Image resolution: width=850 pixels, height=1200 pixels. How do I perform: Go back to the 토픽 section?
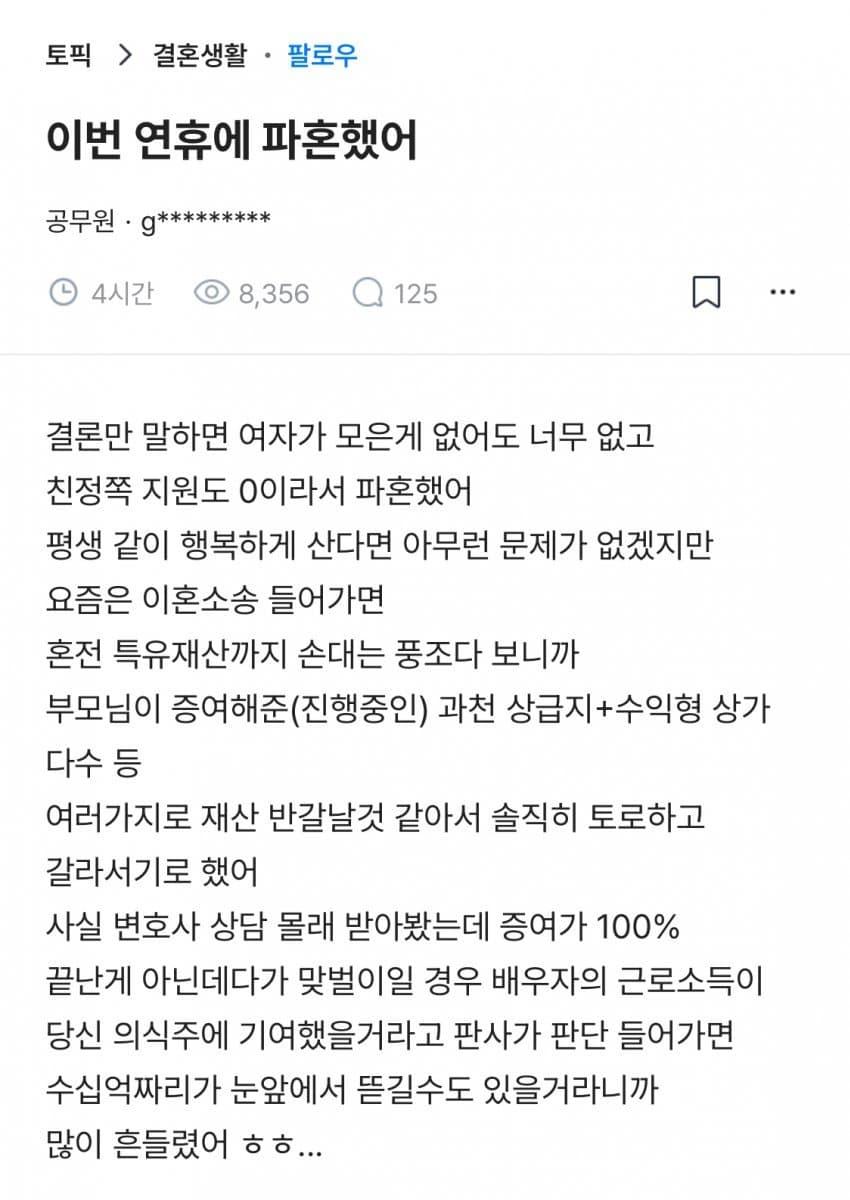pos(68,54)
